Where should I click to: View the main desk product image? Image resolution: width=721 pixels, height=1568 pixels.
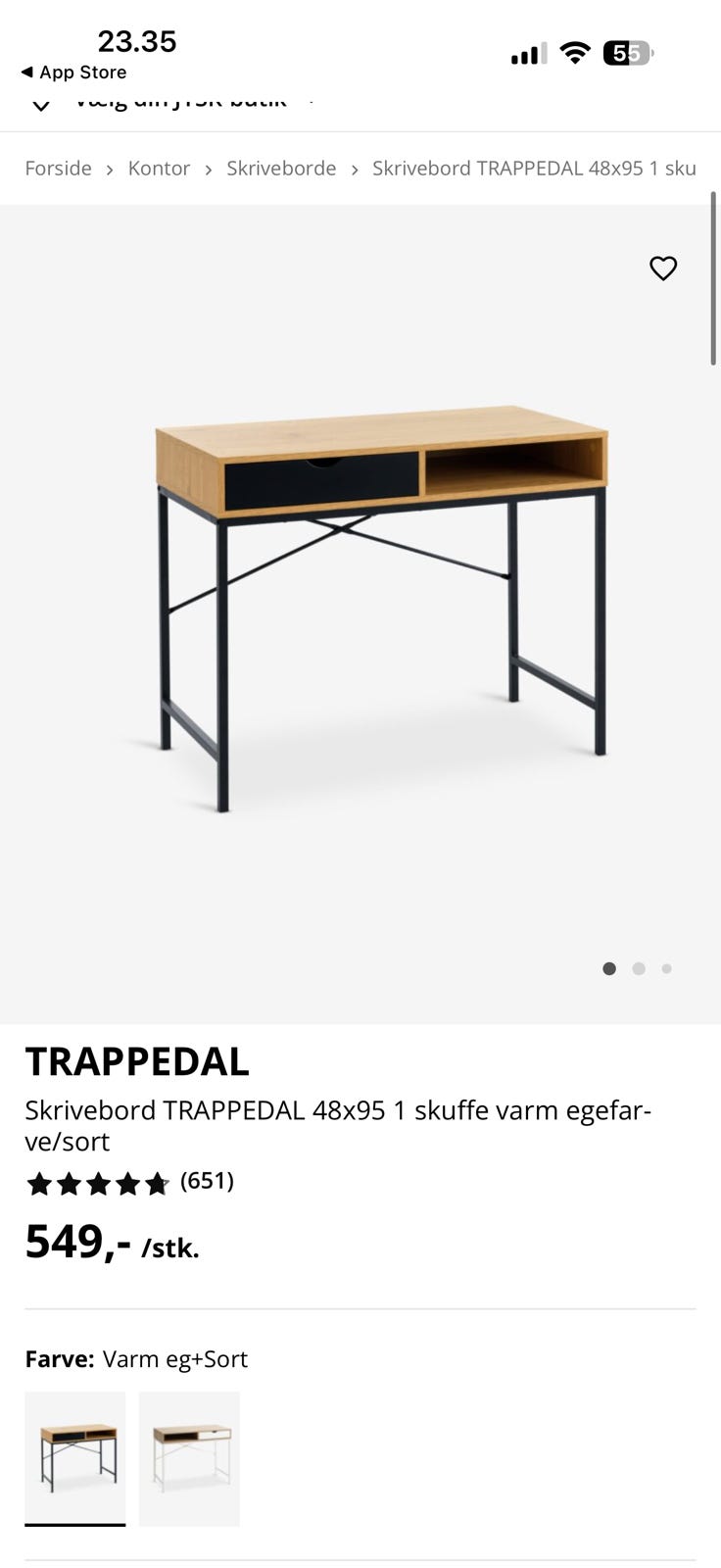pyautogui.click(x=382, y=608)
